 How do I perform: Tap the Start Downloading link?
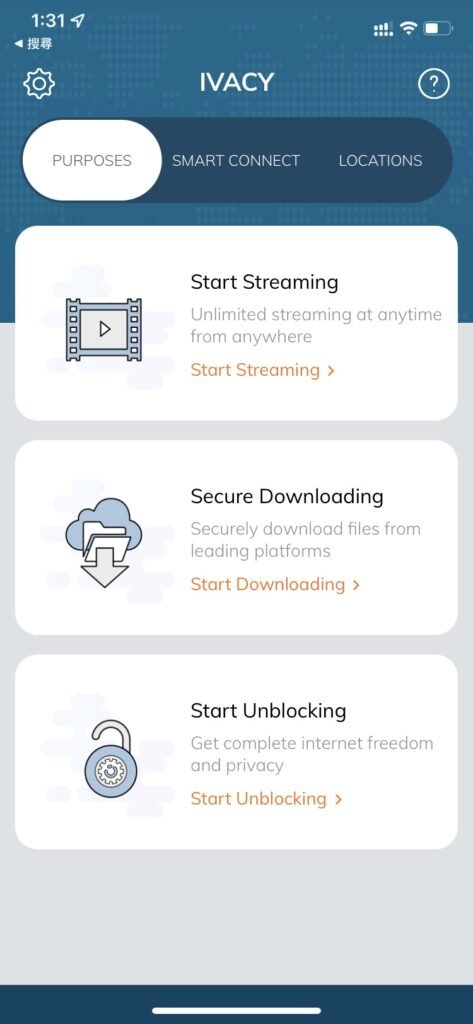275,584
